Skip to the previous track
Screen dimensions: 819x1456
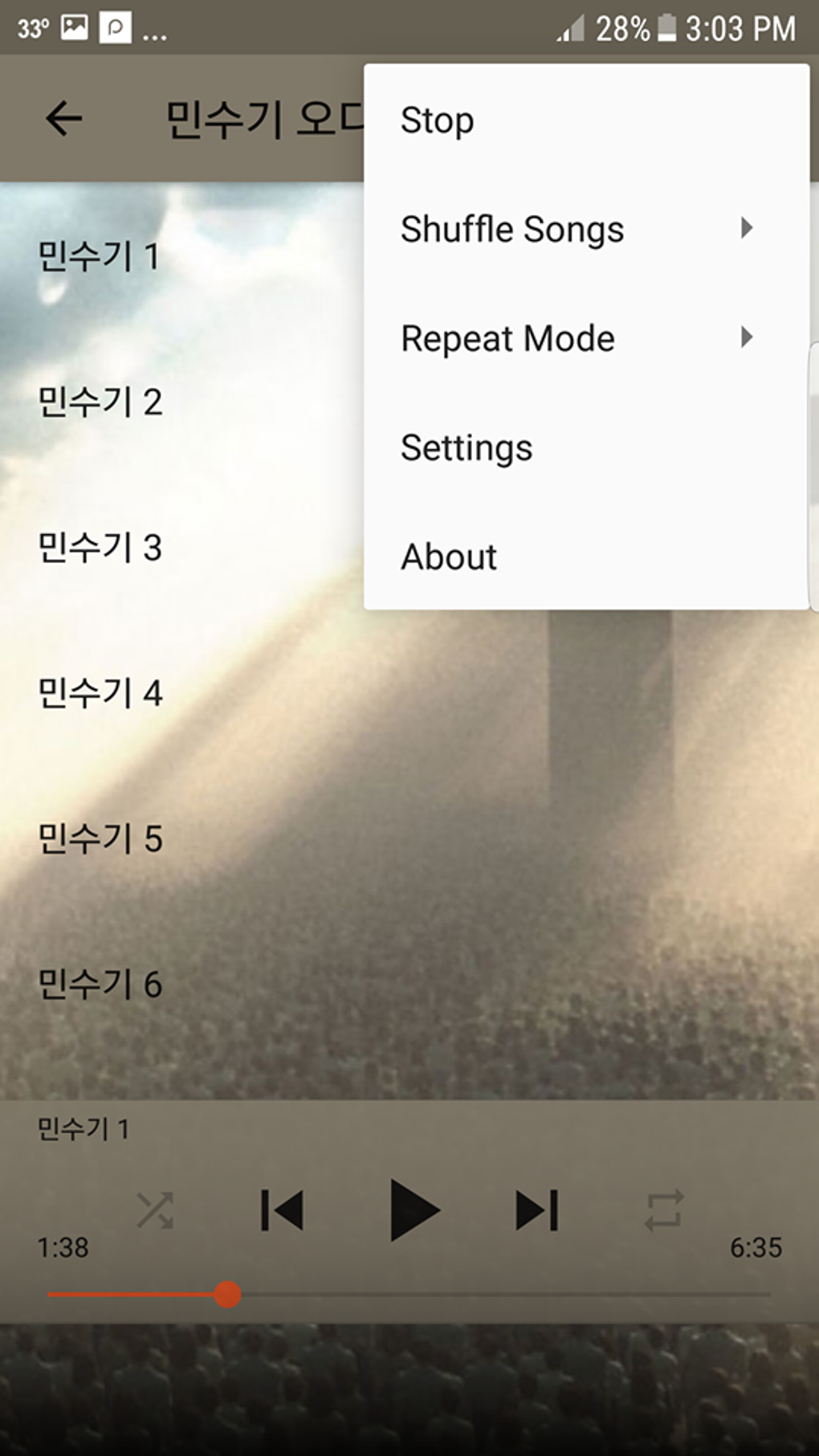click(282, 1210)
